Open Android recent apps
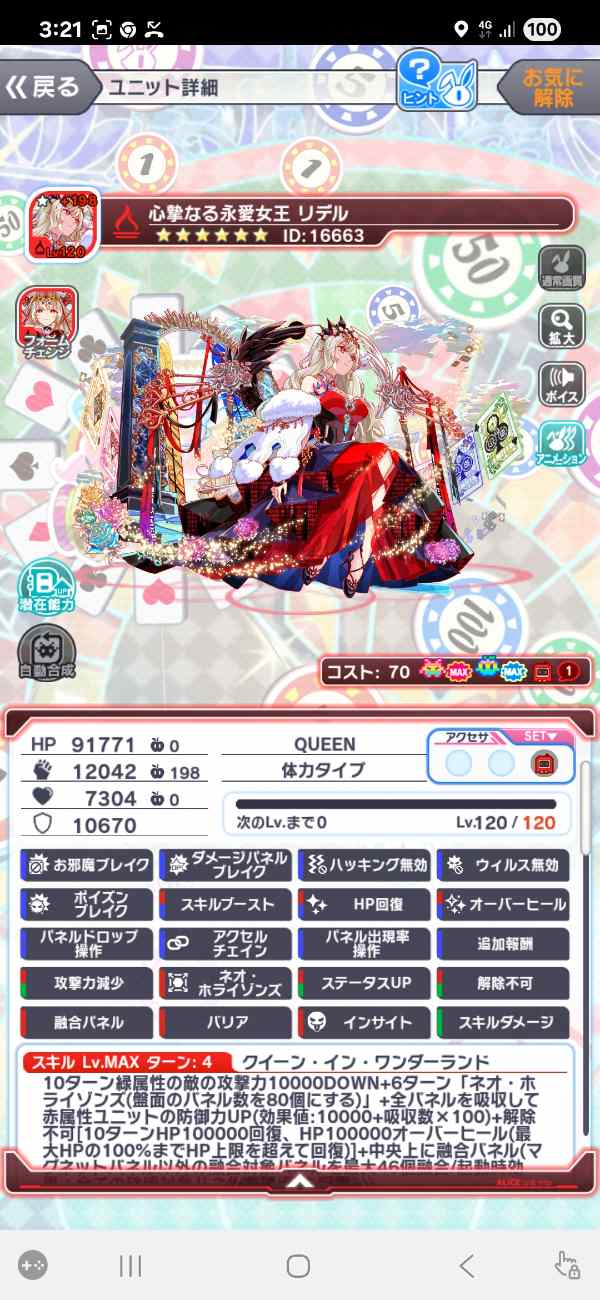Image resolution: width=600 pixels, height=1300 pixels. (x=130, y=1266)
